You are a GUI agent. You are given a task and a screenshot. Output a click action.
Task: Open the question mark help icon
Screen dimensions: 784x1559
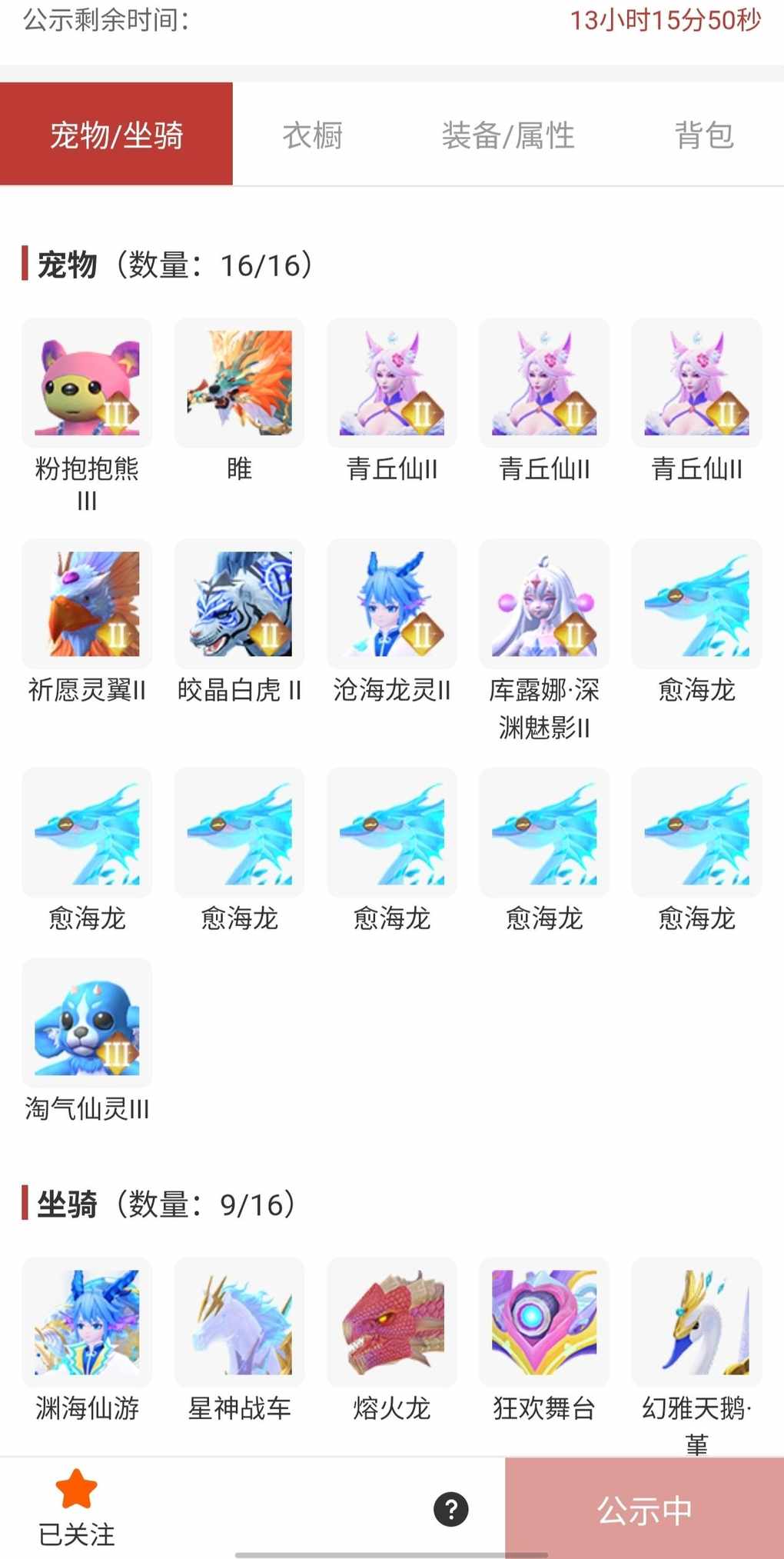click(x=451, y=1509)
